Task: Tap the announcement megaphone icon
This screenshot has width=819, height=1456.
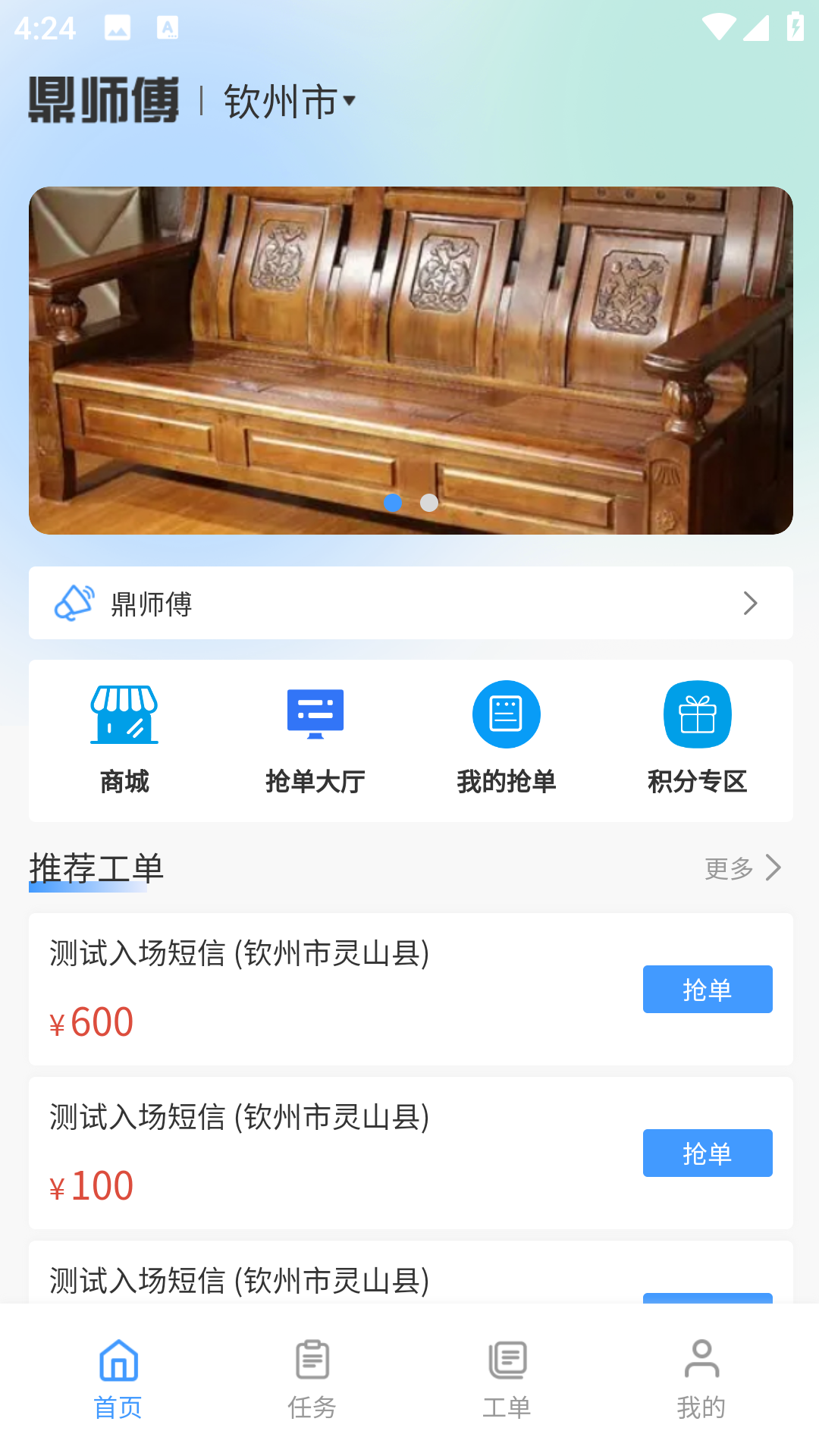Action: point(74,603)
